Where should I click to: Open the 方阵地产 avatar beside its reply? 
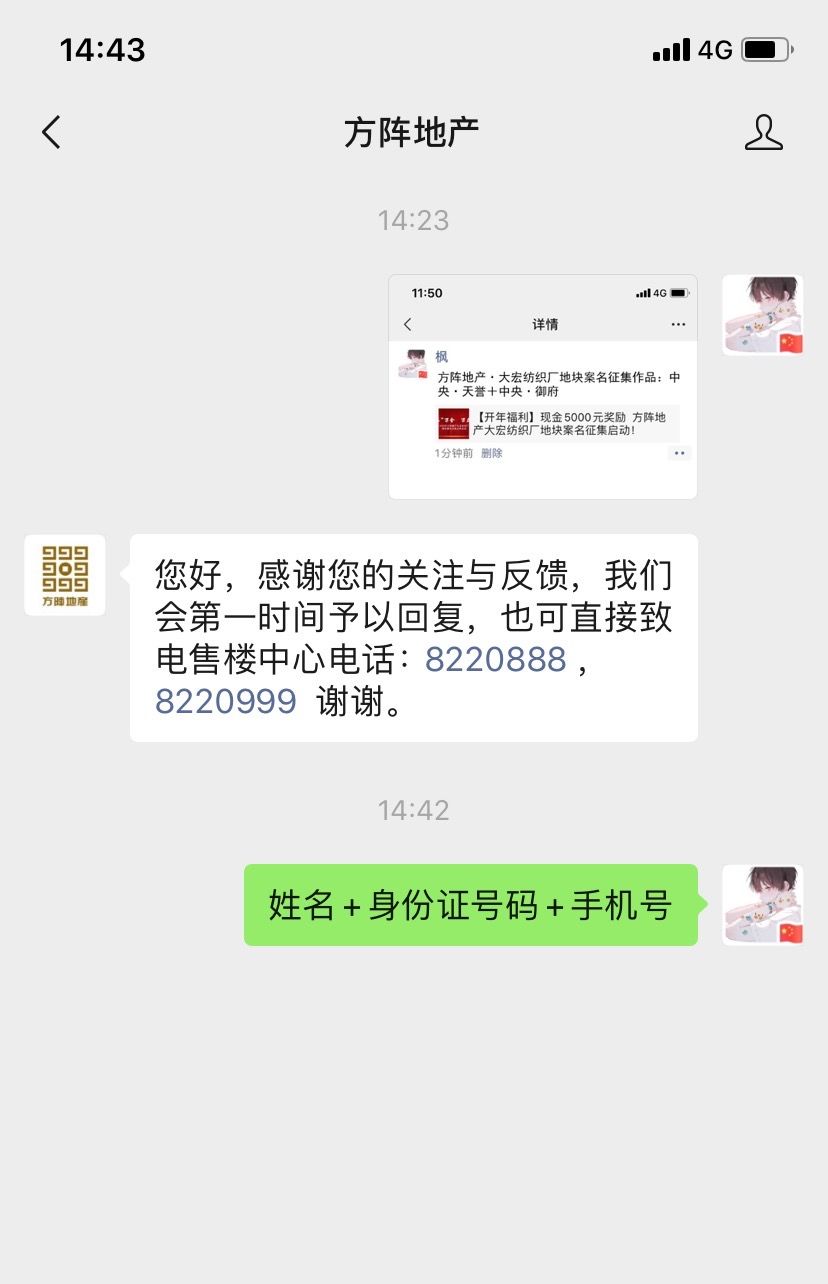(x=65, y=575)
